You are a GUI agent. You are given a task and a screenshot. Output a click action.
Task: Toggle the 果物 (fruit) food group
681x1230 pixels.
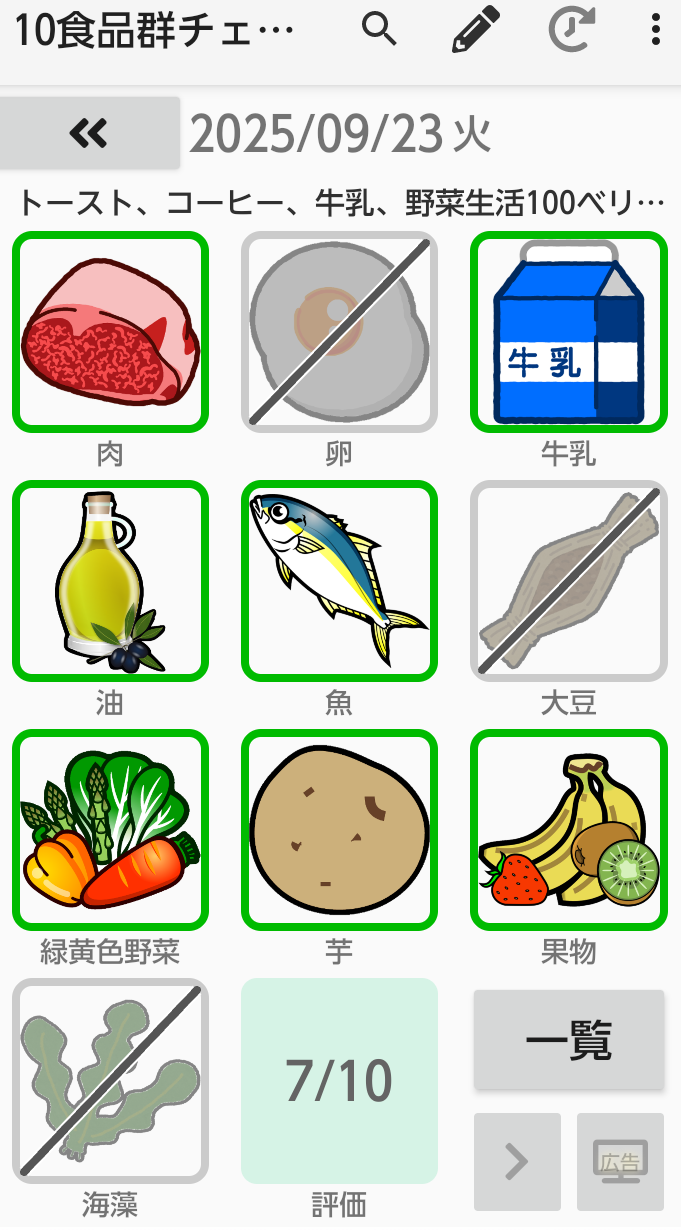coord(568,829)
